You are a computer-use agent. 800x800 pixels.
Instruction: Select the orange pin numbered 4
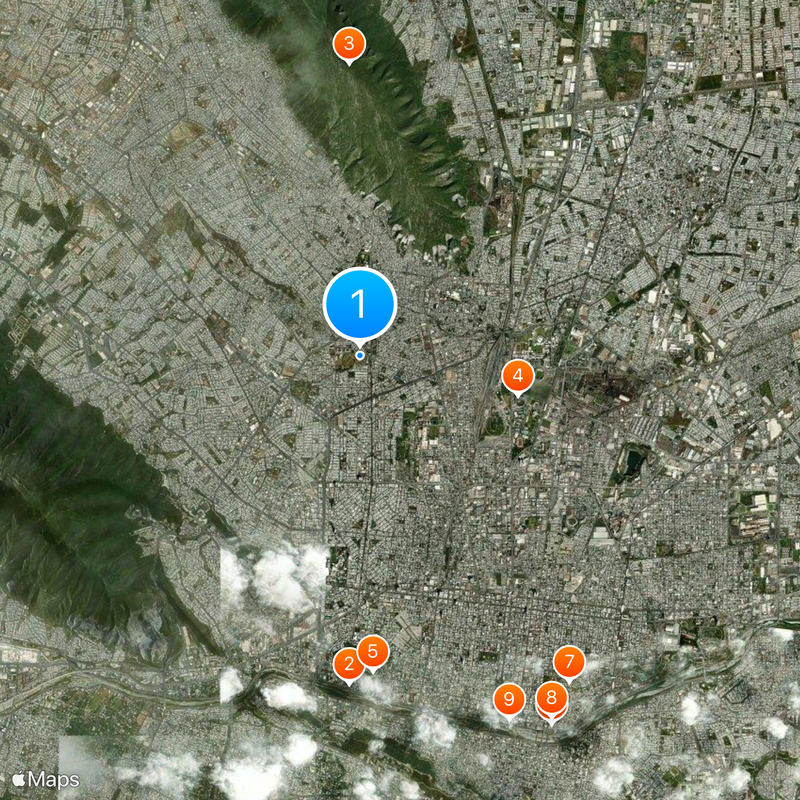(x=518, y=376)
